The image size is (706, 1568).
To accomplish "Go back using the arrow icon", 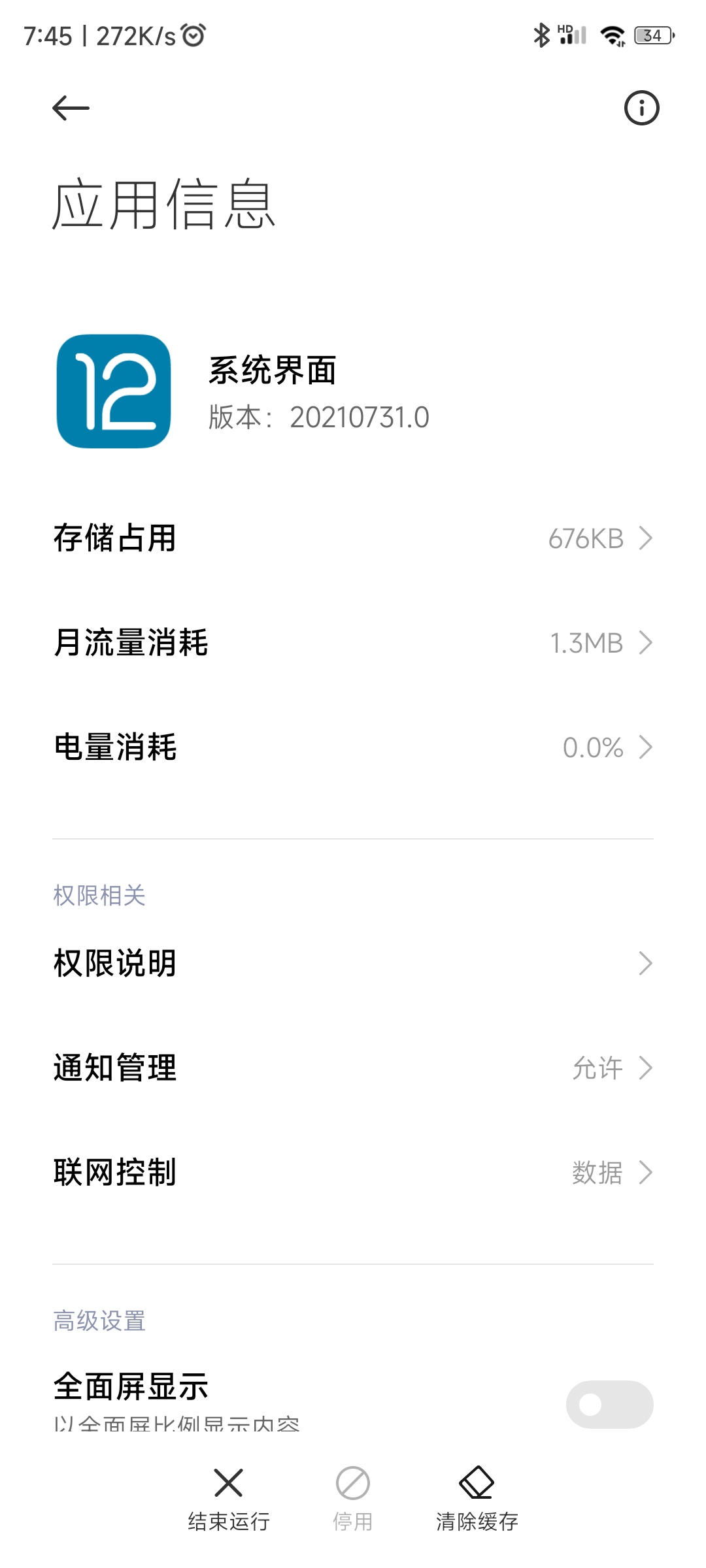I will (x=71, y=108).
